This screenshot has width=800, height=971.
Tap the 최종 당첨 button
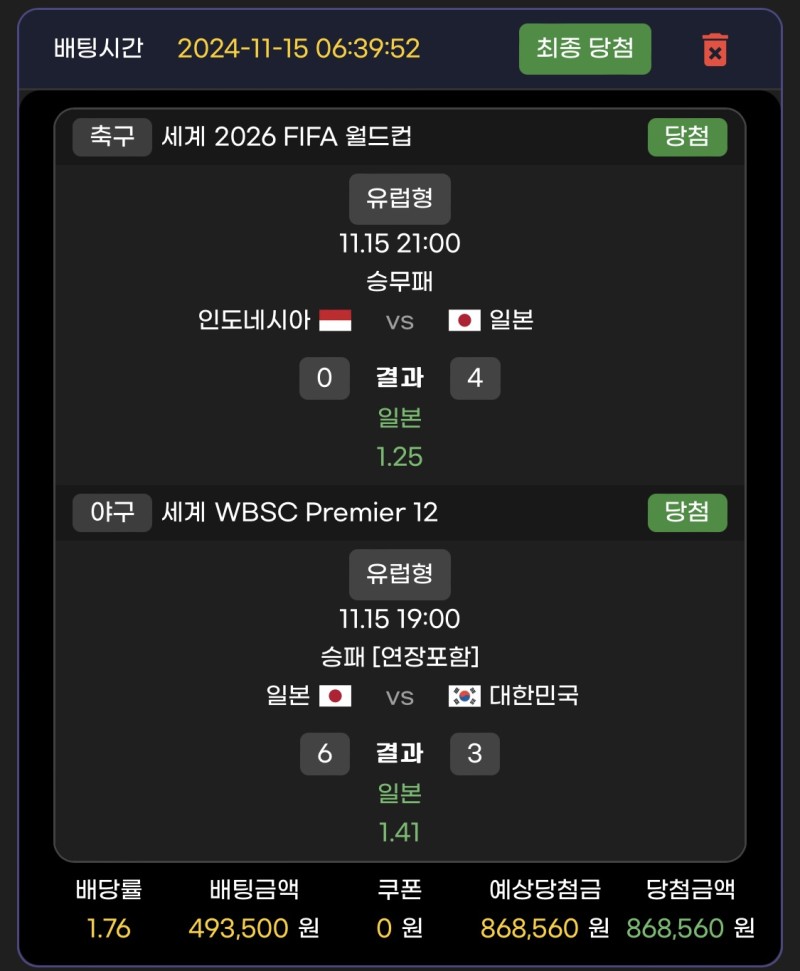click(x=584, y=49)
